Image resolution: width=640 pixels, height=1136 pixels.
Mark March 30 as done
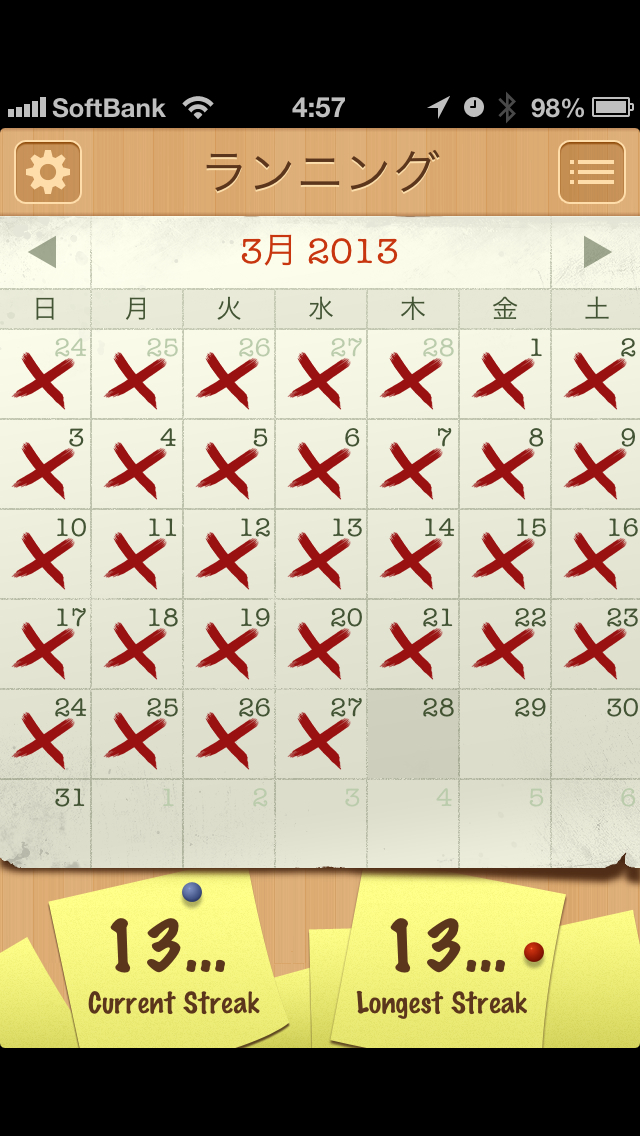click(x=596, y=735)
